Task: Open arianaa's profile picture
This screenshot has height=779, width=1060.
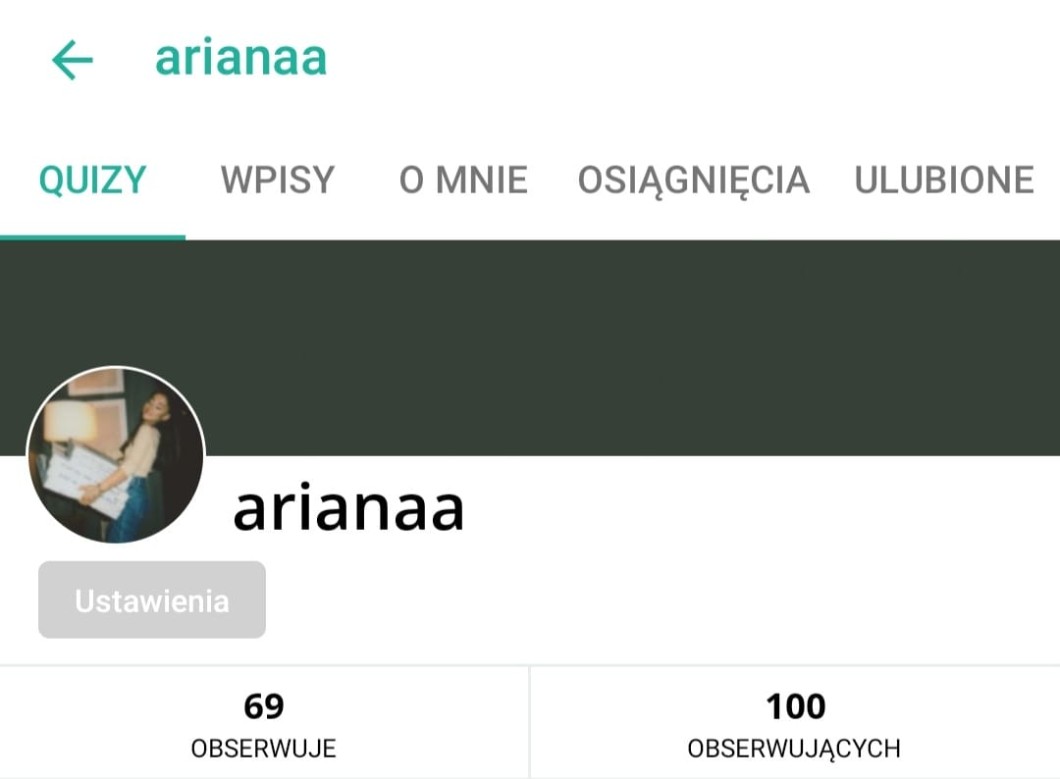Action: pyautogui.click(x=116, y=456)
